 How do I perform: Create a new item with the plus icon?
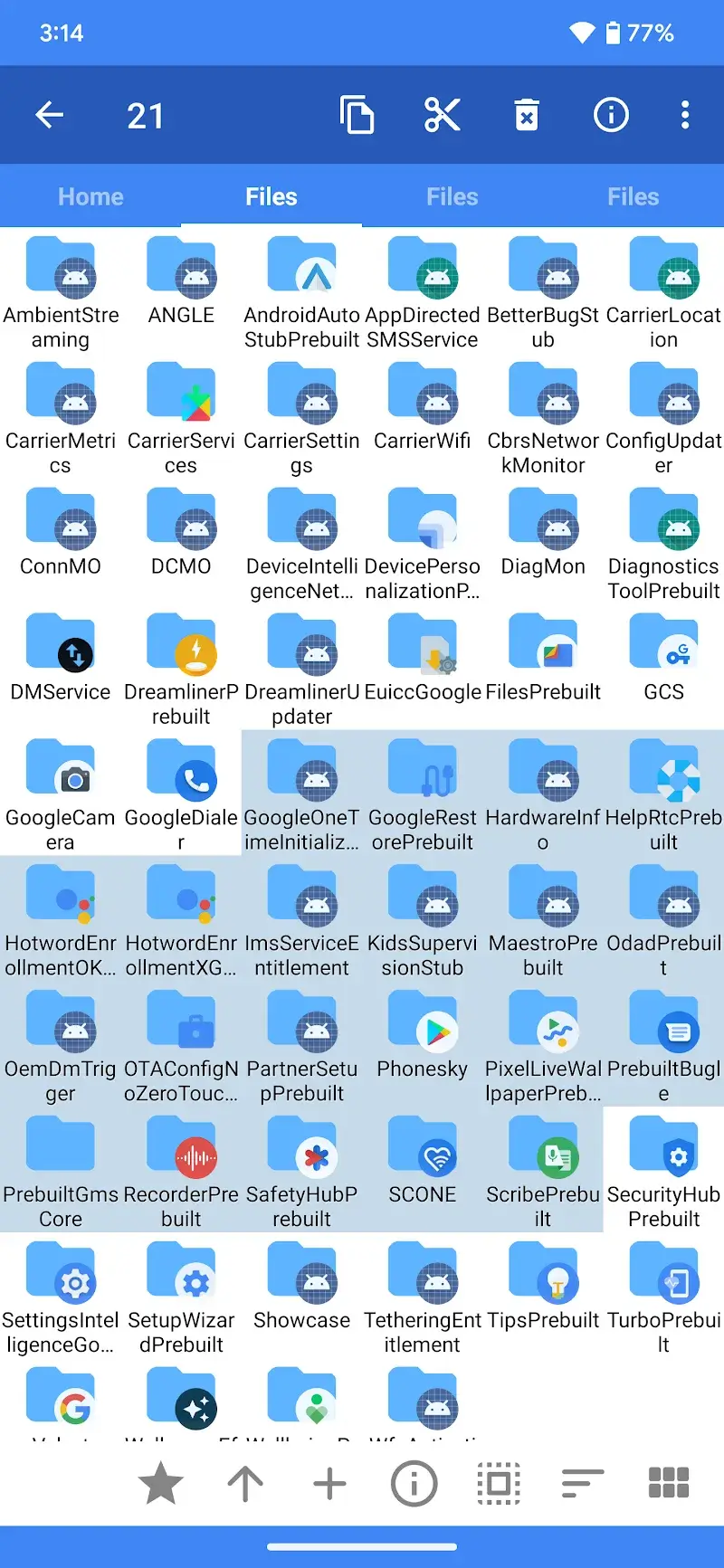(329, 1483)
